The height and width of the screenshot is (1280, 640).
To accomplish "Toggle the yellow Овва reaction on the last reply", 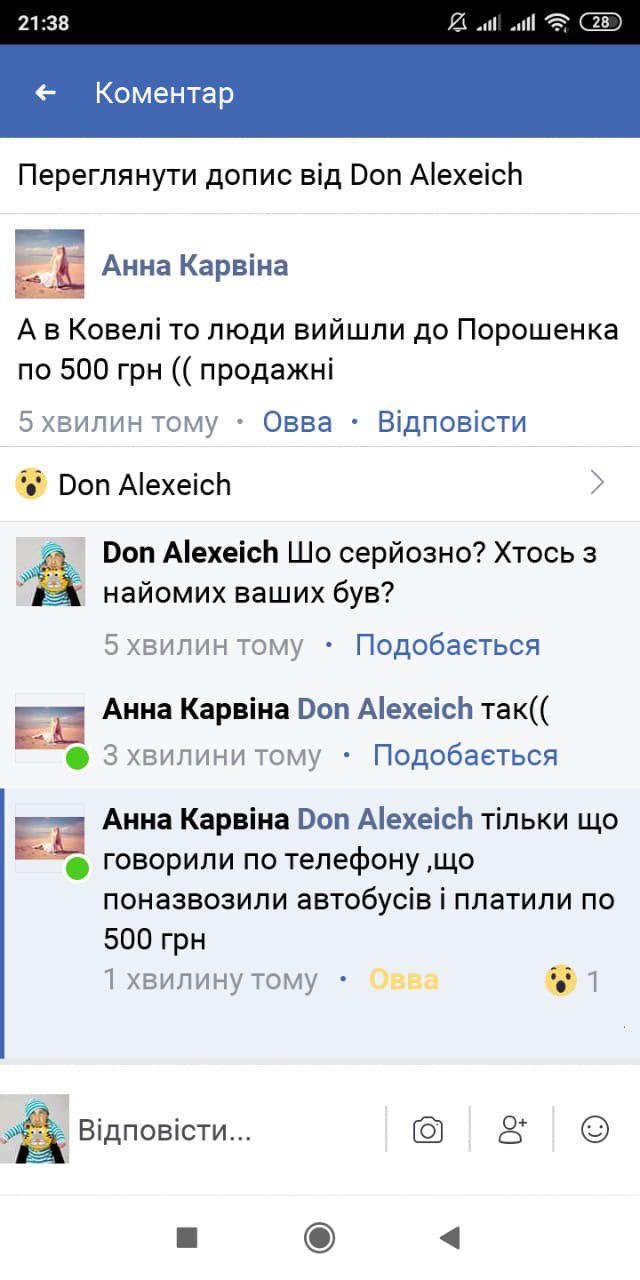I will pyautogui.click(x=403, y=979).
